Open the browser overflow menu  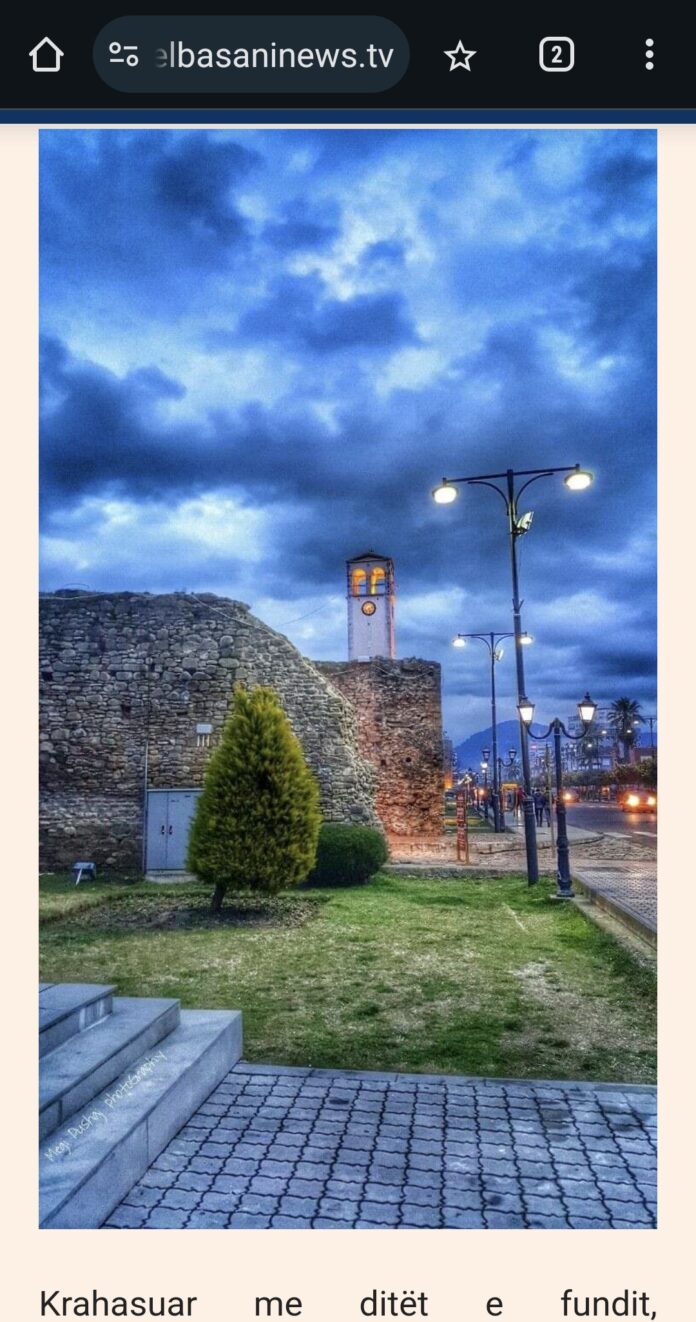649,55
